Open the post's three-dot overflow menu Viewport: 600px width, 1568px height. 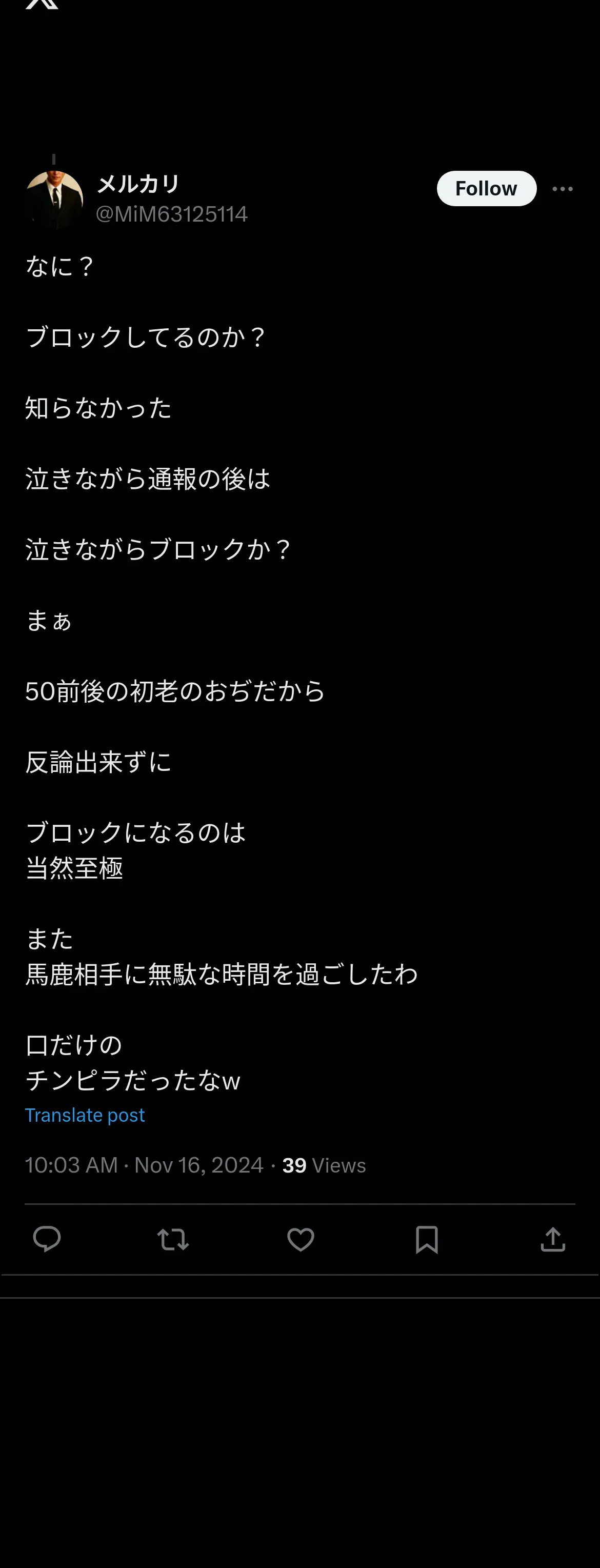point(562,189)
